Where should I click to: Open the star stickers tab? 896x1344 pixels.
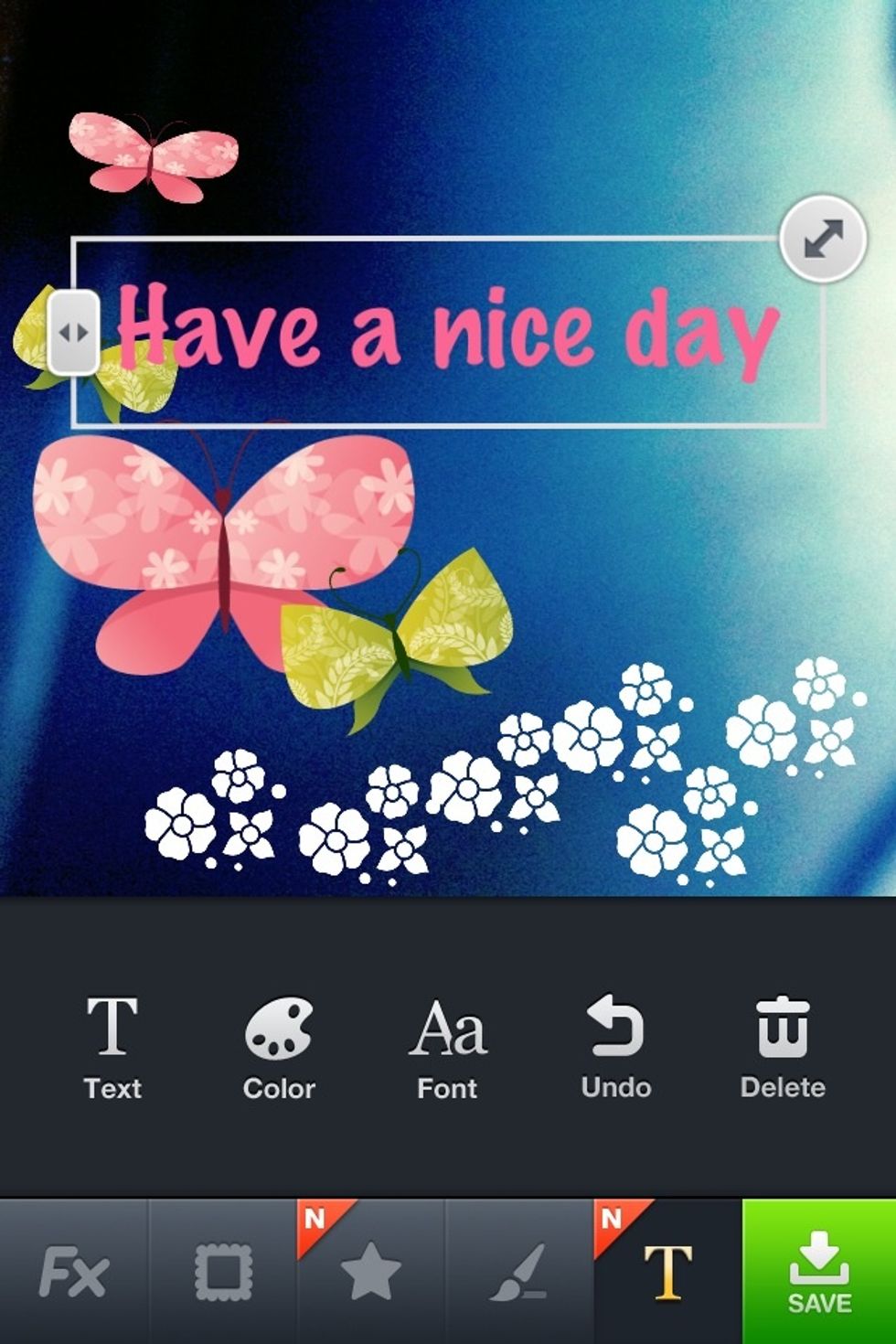coord(371,1272)
